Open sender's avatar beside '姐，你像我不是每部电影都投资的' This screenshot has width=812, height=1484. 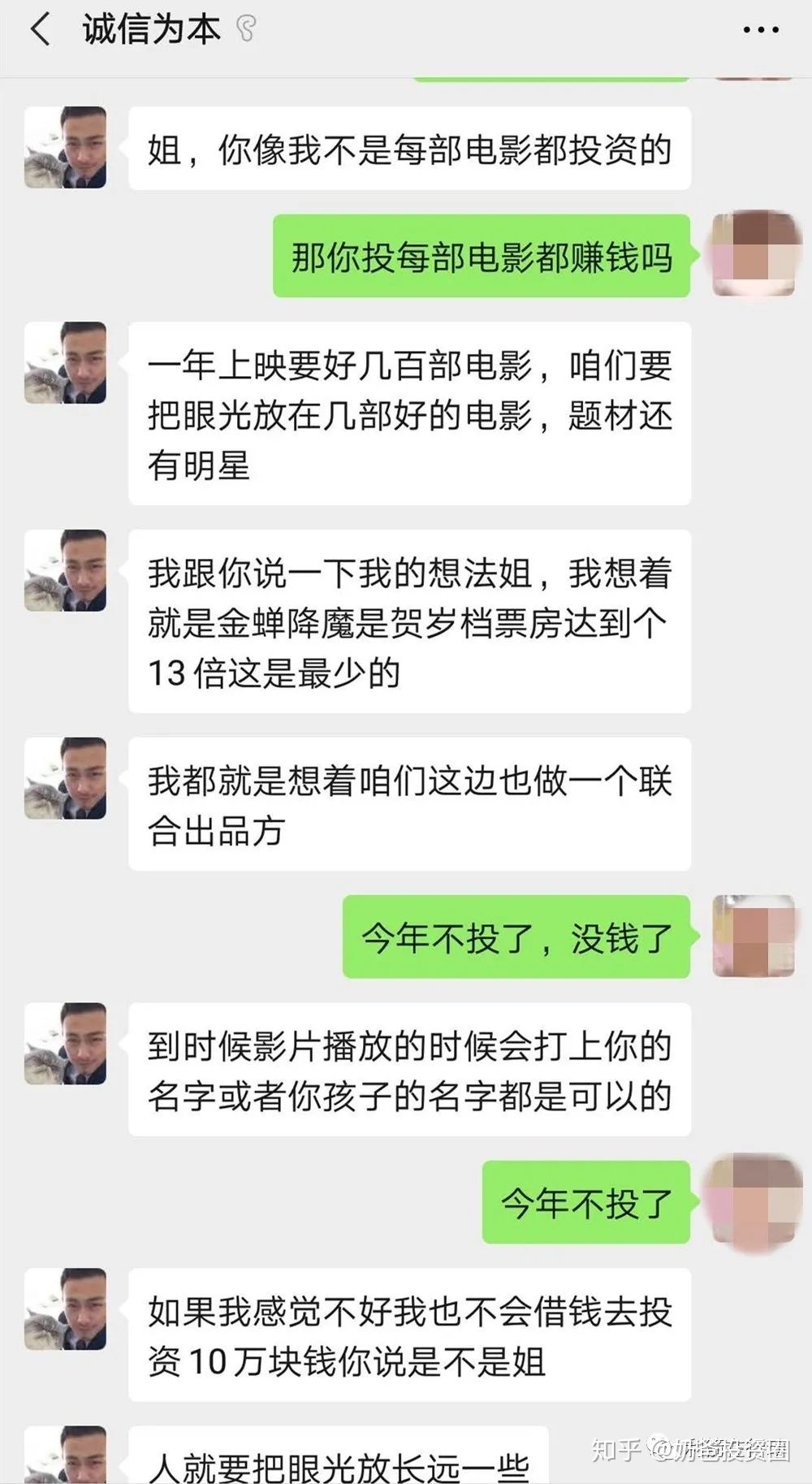65,147
